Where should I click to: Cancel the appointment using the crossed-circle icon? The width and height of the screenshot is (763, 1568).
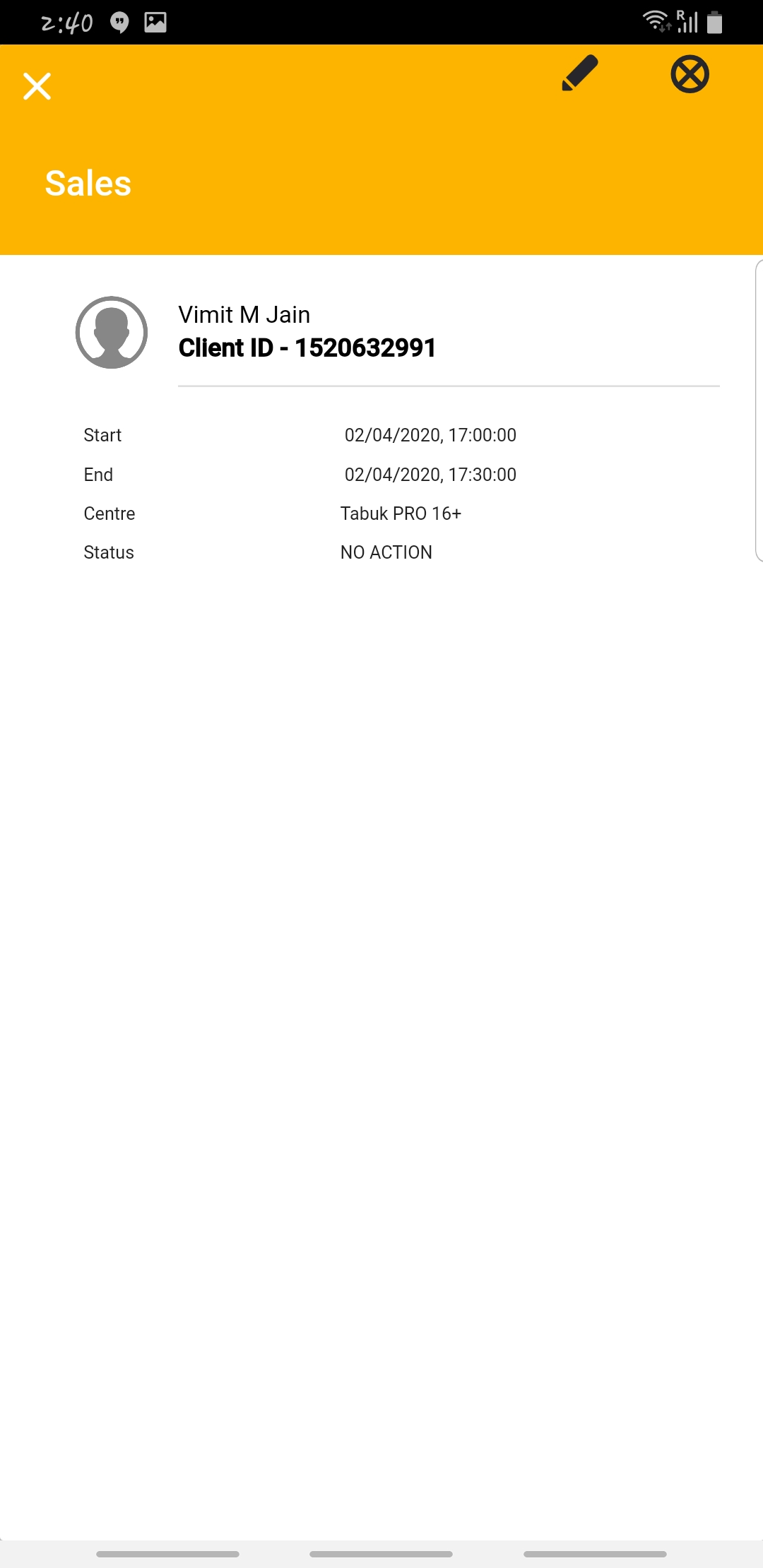click(690, 74)
